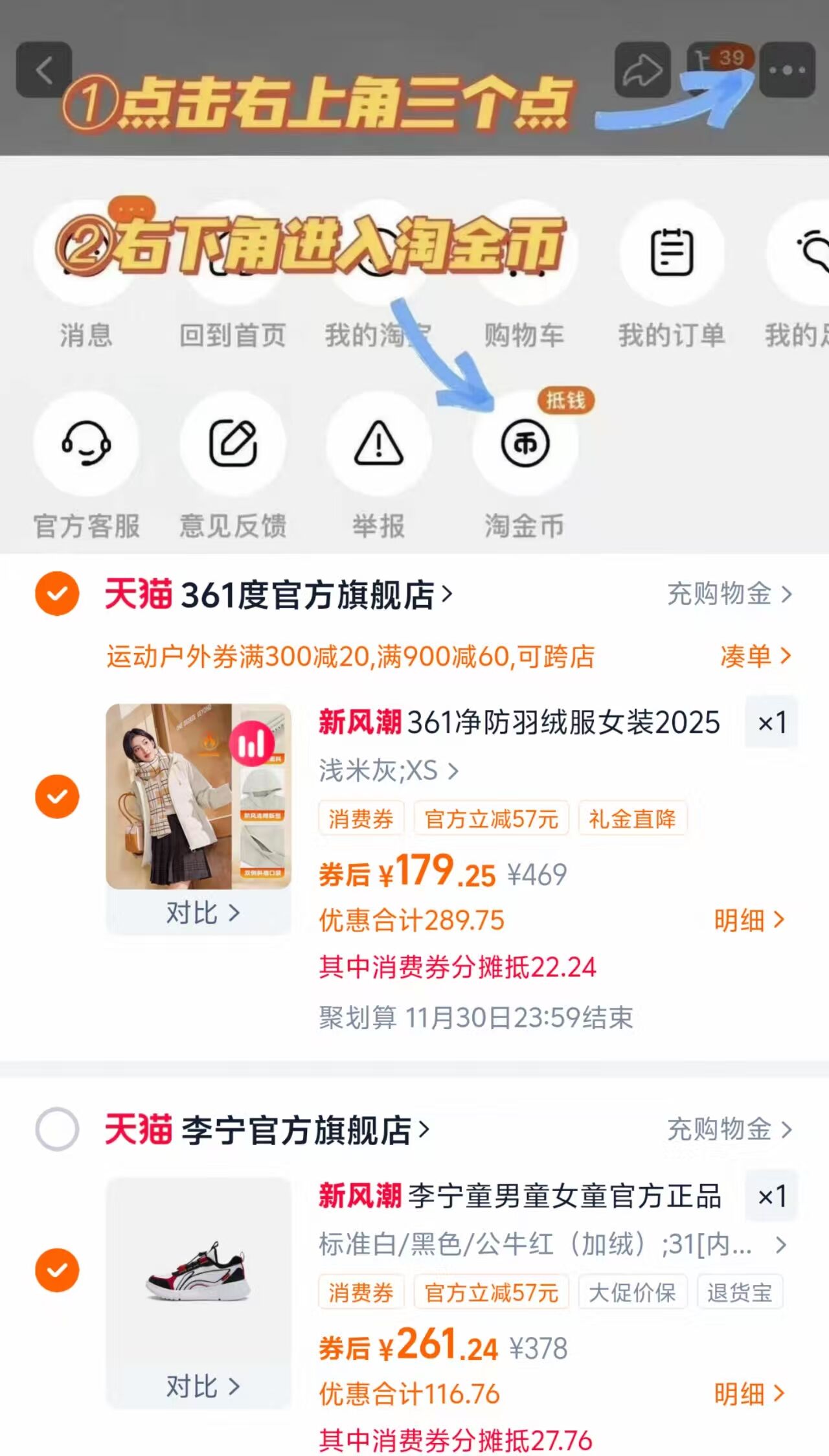
Task: Contact support via the 官方客服 headset icon
Action: tap(86, 444)
